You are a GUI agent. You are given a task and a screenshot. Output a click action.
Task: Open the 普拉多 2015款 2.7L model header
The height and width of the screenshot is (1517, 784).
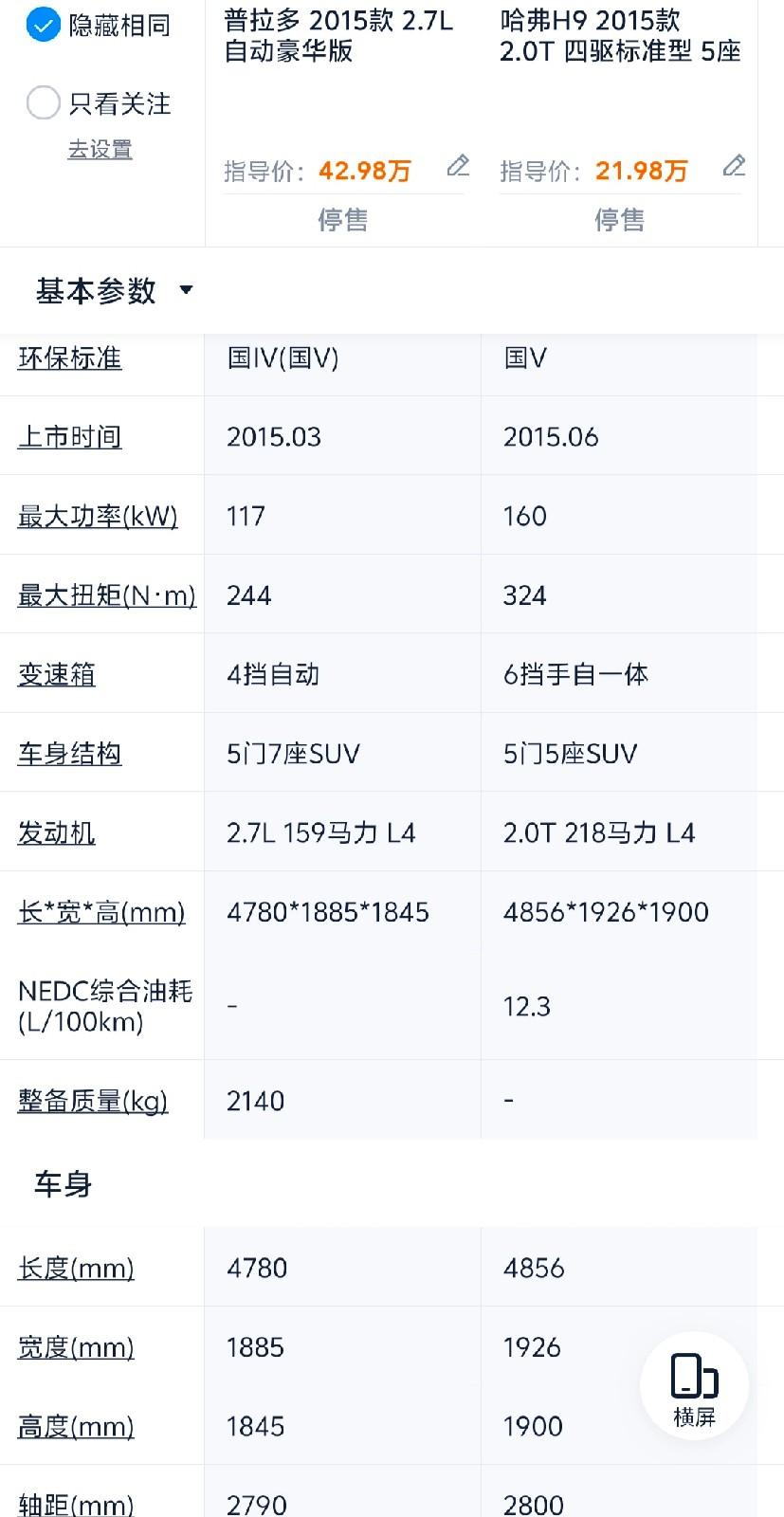338,35
